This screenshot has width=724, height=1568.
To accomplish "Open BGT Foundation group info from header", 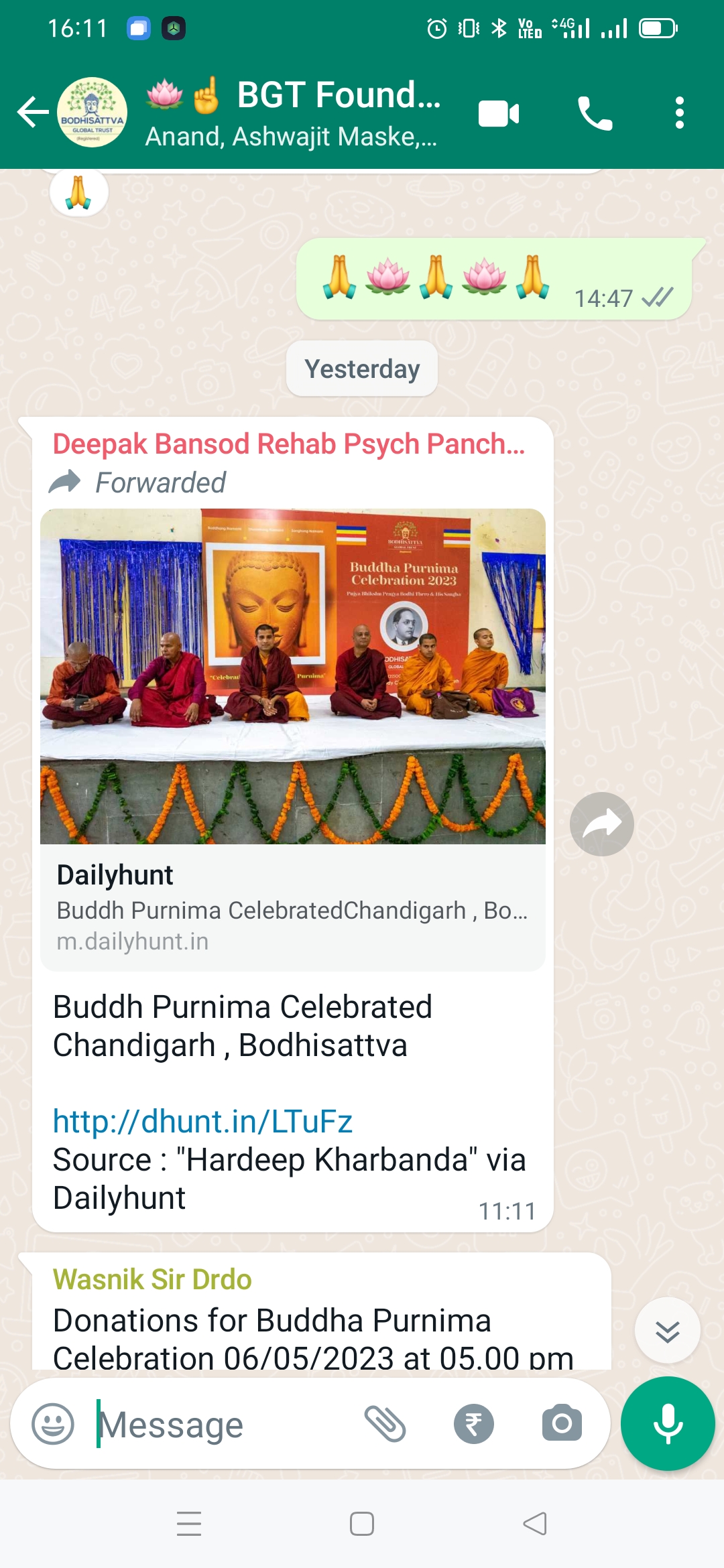I will [292, 113].
